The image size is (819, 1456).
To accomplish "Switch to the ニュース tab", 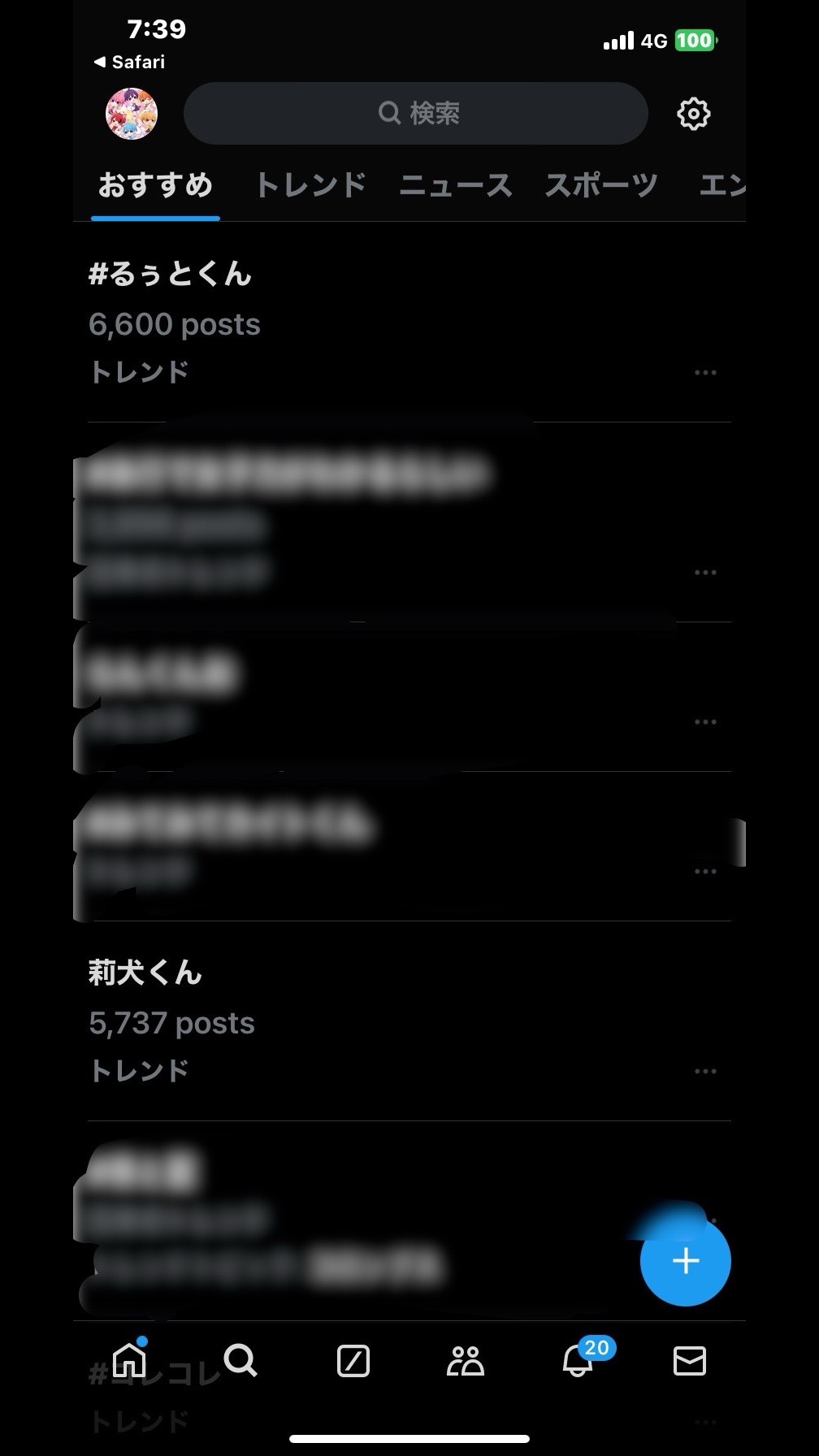I will (456, 185).
